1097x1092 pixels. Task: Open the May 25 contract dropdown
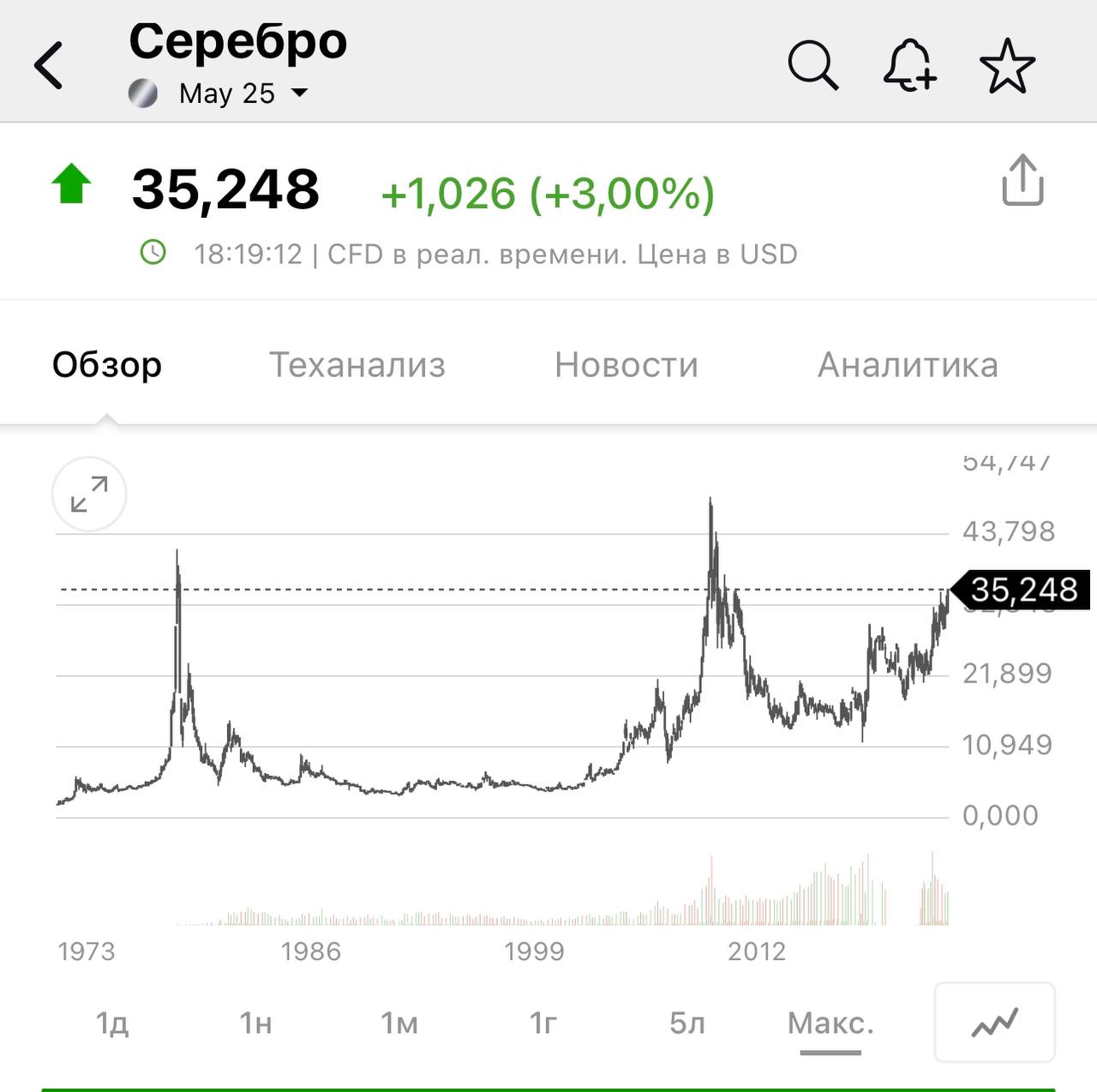[243, 93]
